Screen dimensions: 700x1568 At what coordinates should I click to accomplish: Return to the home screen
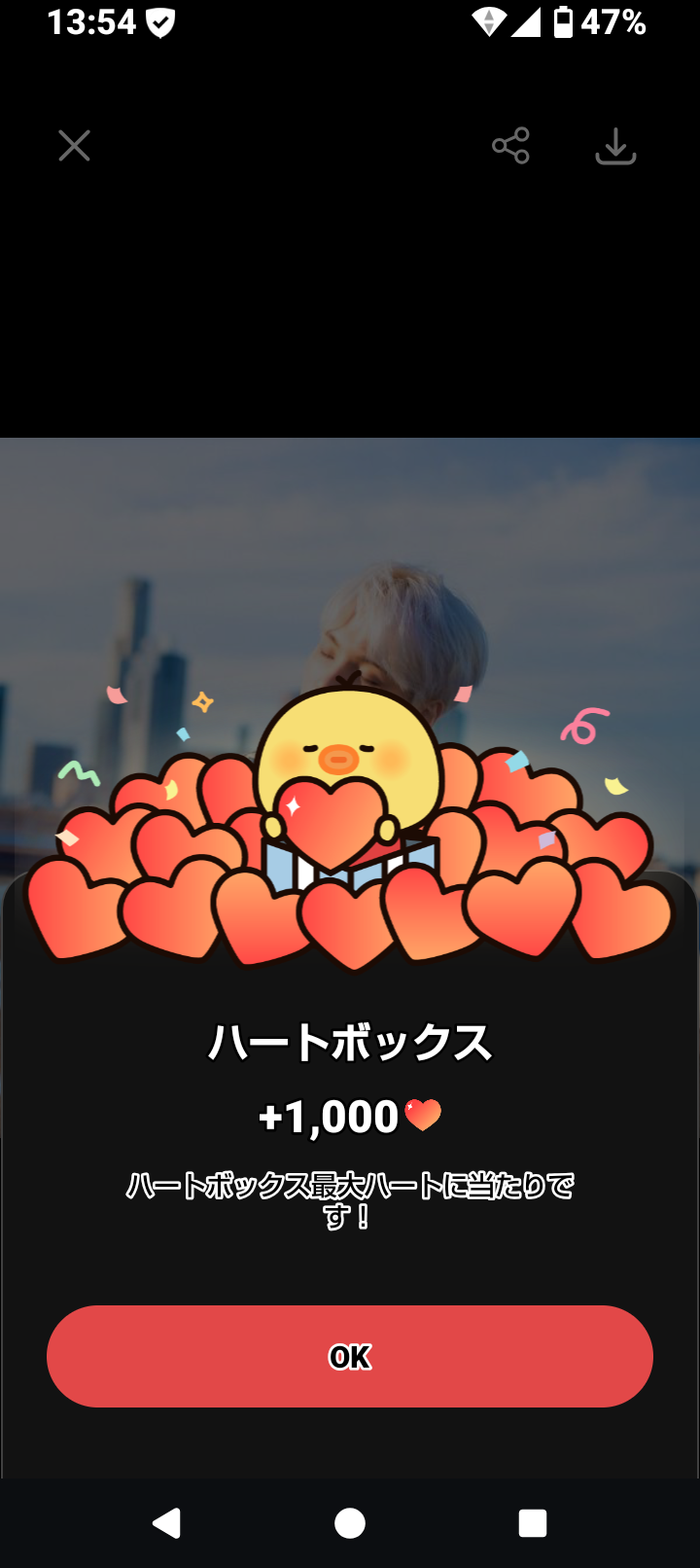[x=350, y=1522]
